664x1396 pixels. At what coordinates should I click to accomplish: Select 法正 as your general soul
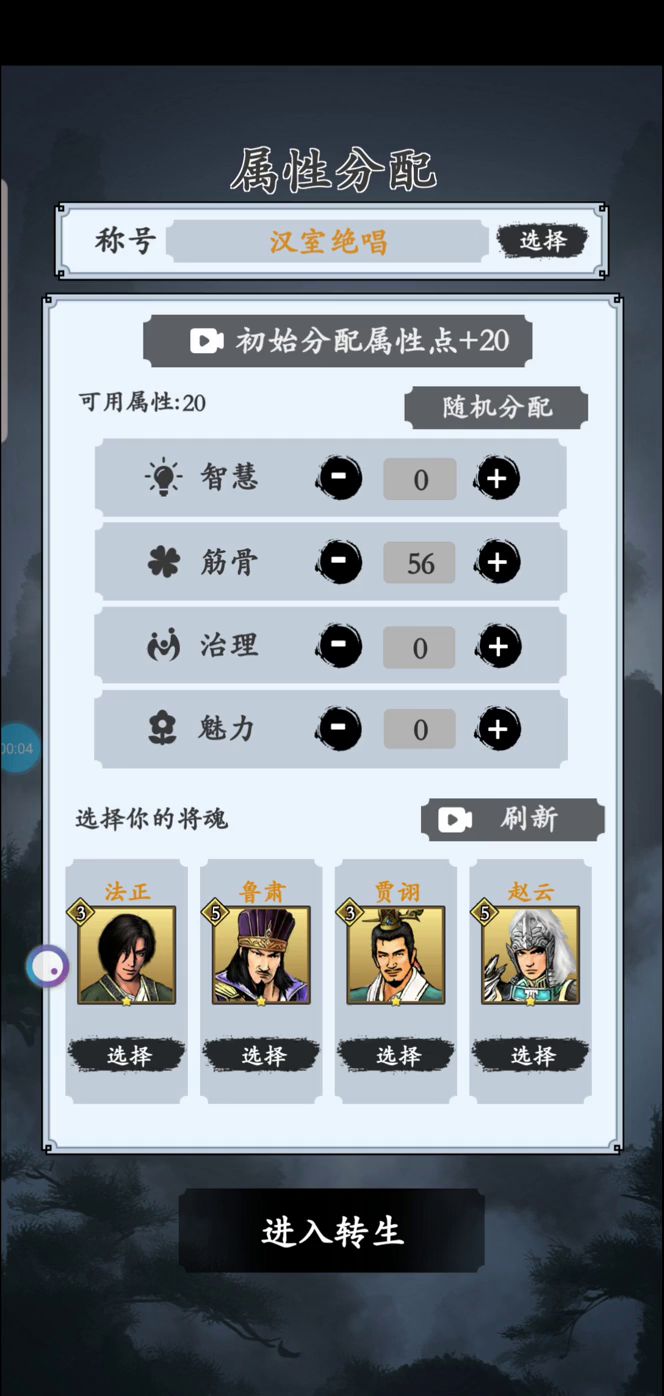(127, 1055)
